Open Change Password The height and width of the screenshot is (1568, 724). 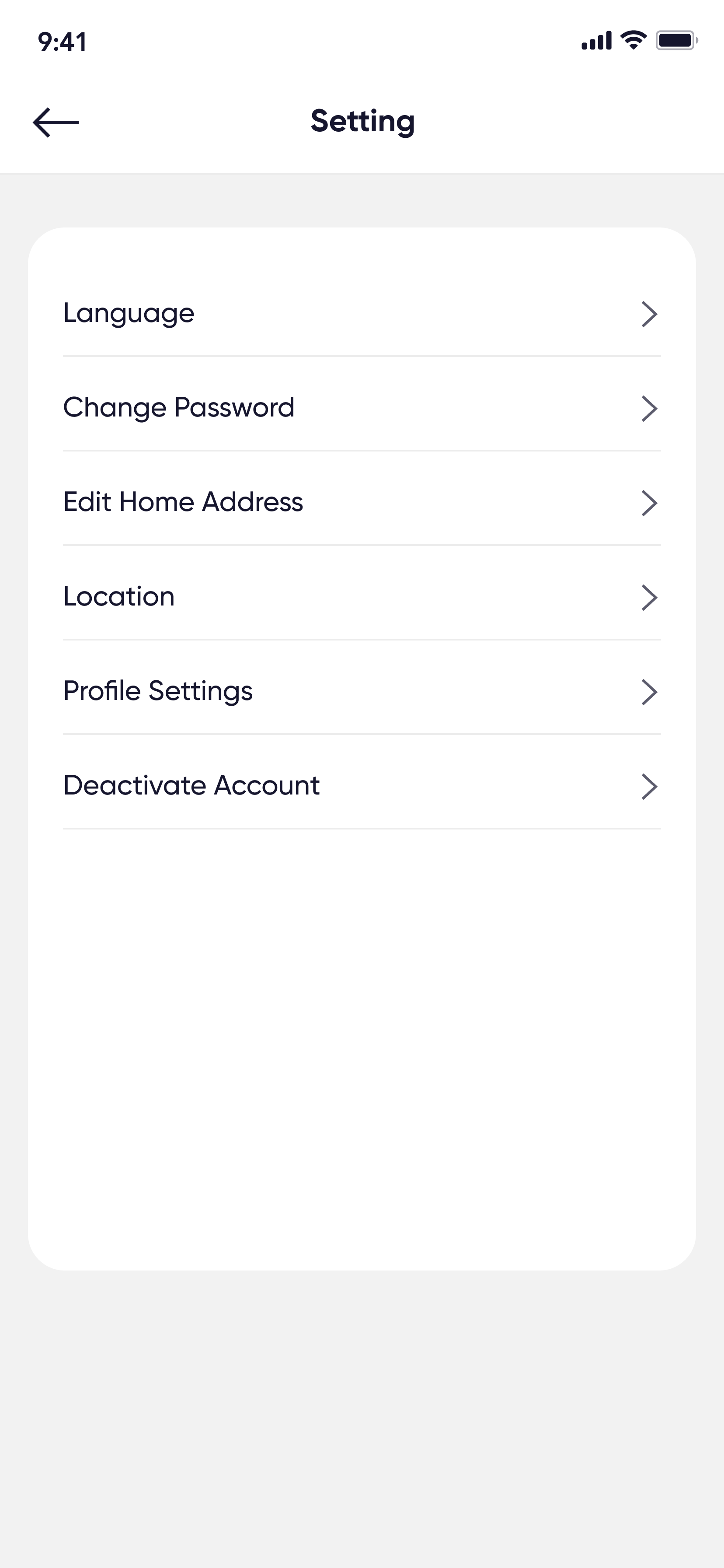362,408
